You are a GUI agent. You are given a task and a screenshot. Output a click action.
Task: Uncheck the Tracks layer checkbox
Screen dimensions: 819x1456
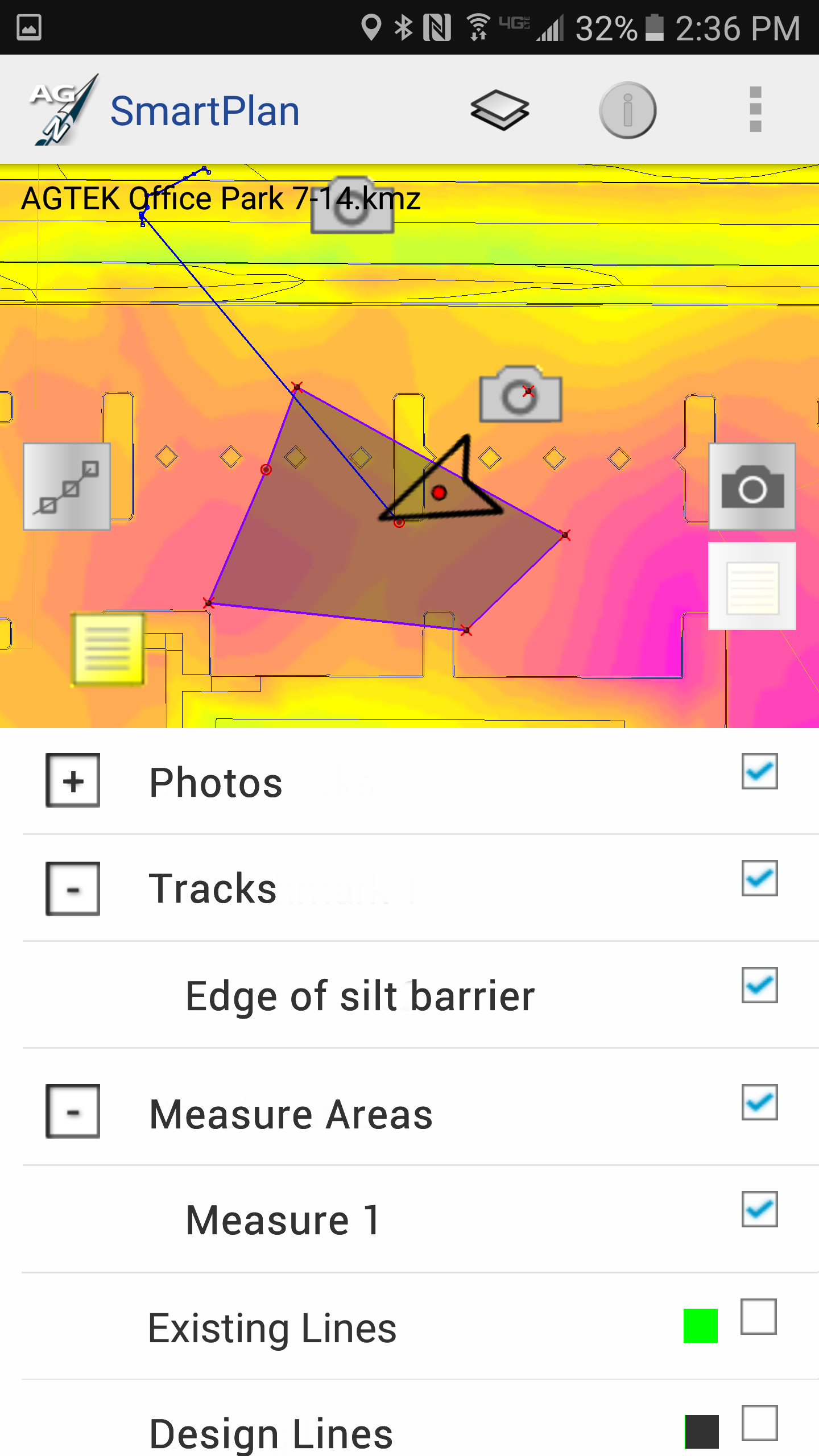coord(759,878)
